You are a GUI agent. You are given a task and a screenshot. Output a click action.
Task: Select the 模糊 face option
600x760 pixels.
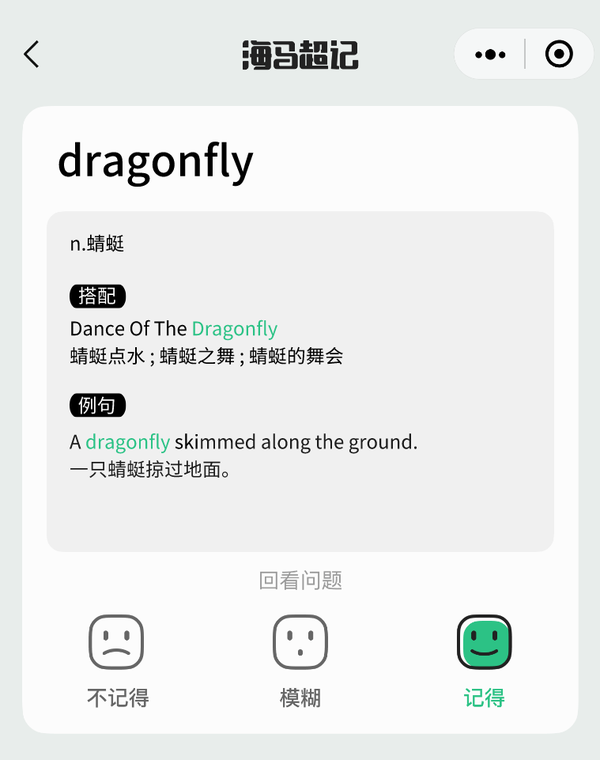(300, 660)
